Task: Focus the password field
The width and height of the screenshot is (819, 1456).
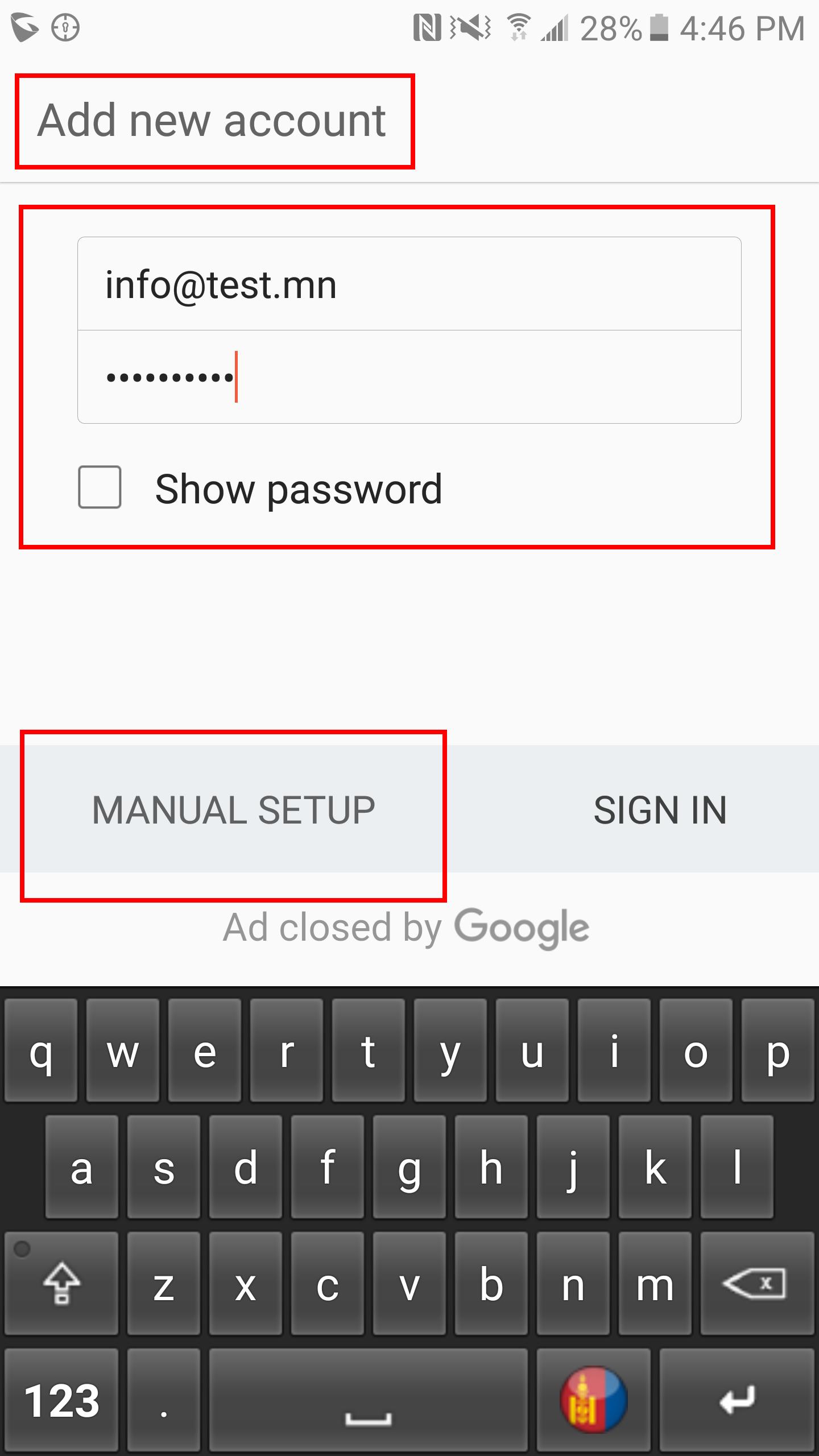Action: tap(409, 377)
